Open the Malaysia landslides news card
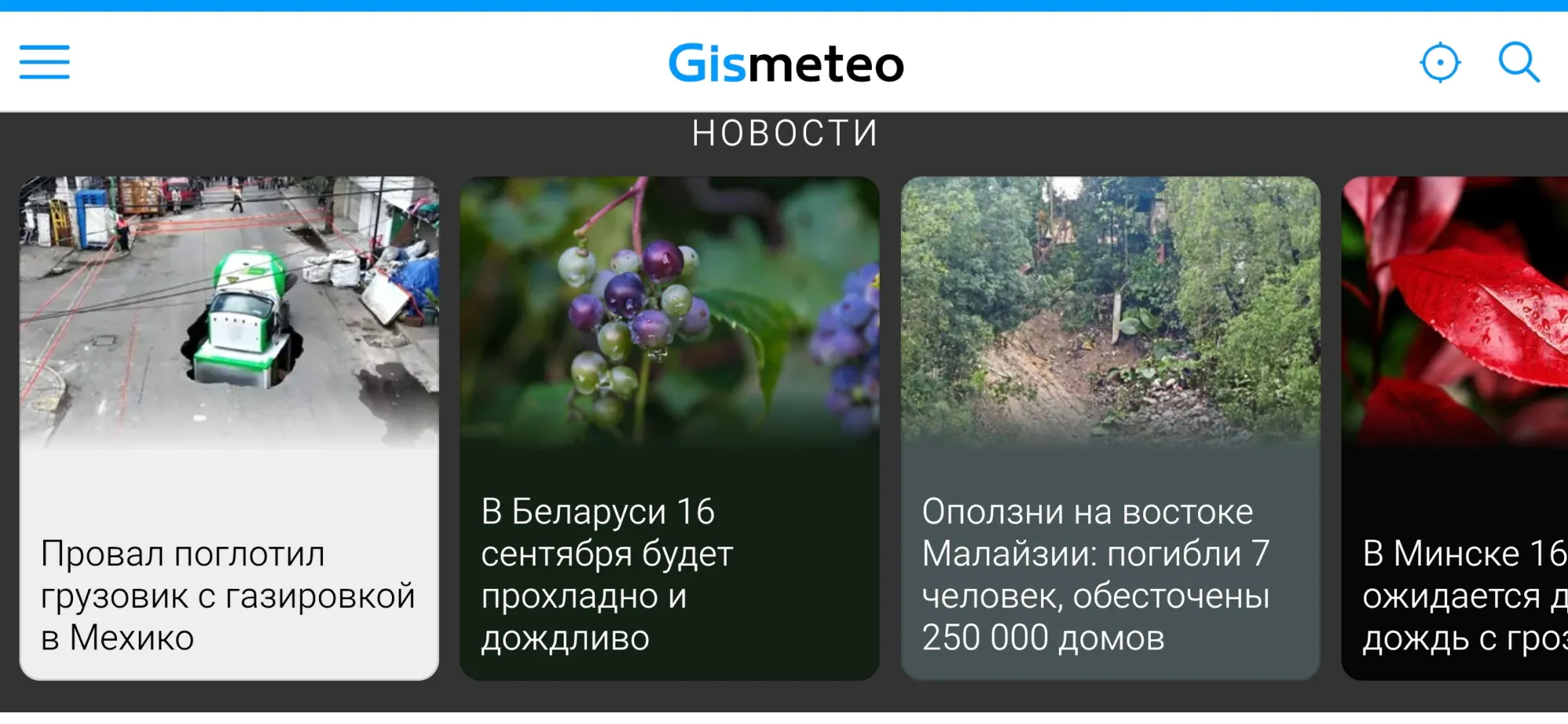 point(1110,427)
